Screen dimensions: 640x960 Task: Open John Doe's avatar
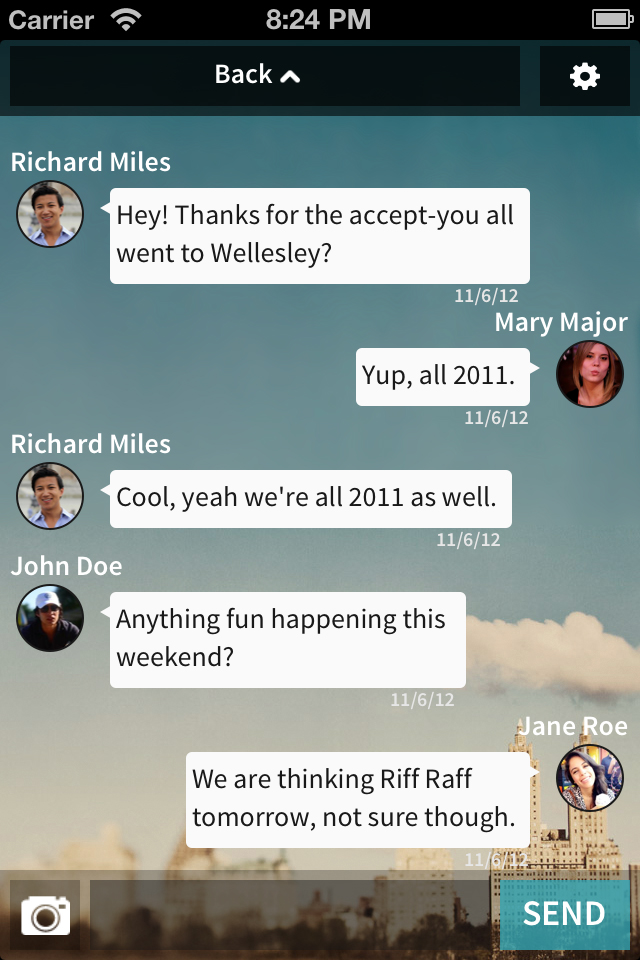tap(50, 619)
